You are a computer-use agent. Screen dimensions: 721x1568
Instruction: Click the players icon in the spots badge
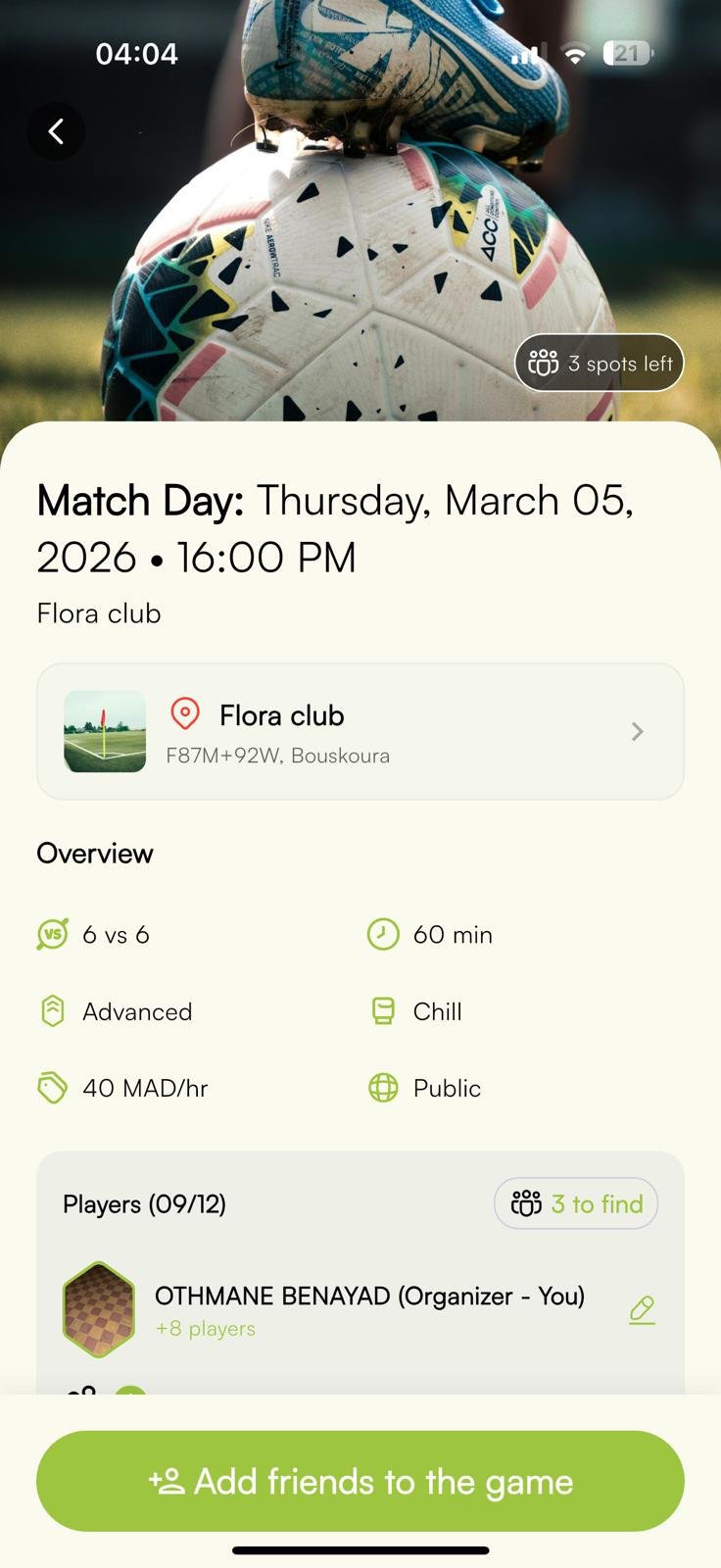542,363
